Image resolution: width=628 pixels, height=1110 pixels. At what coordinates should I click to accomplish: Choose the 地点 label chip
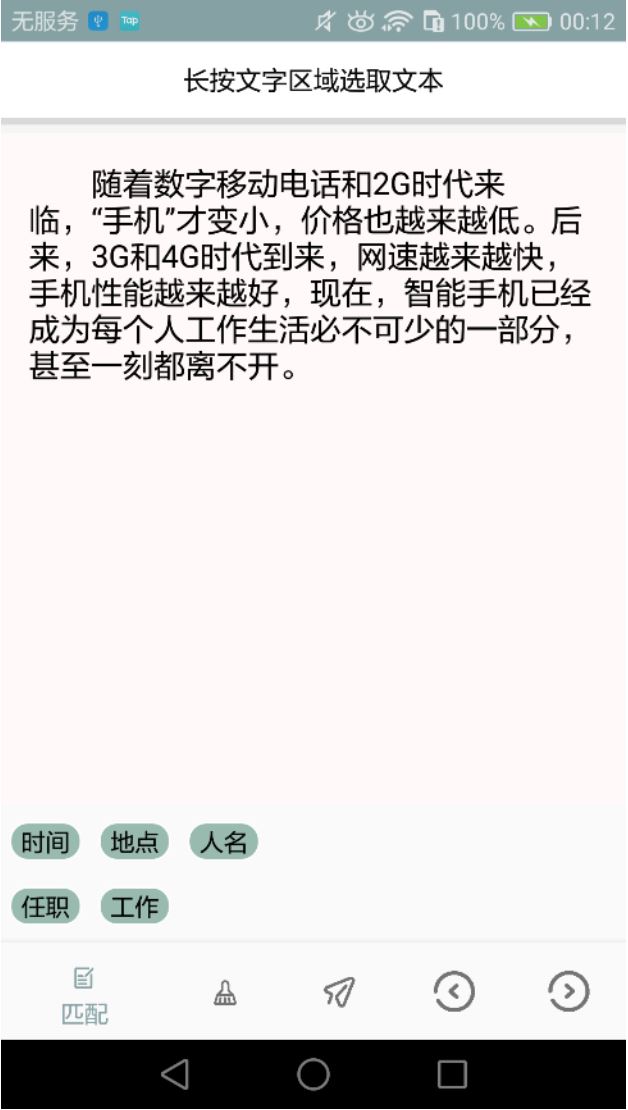(135, 842)
